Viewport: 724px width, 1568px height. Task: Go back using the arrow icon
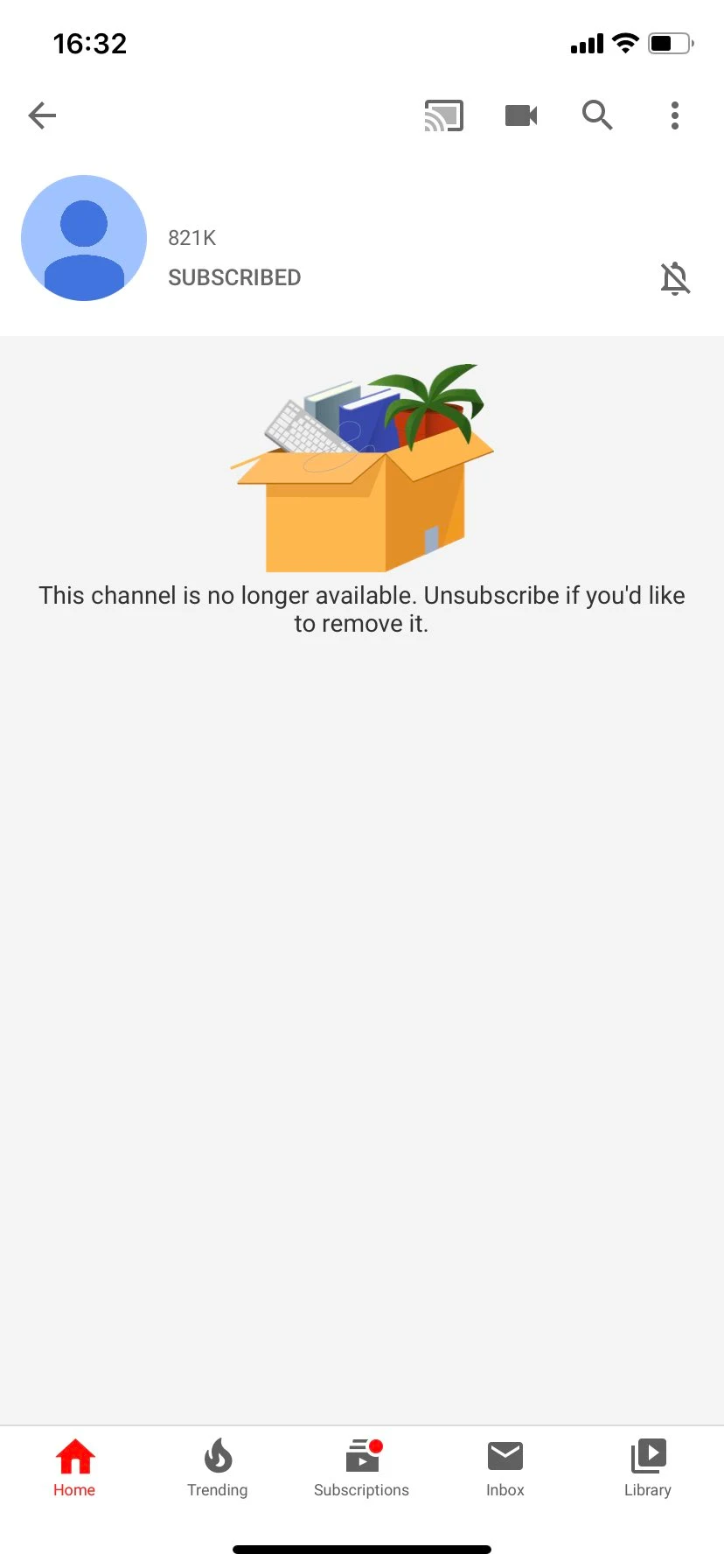tap(42, 115)
